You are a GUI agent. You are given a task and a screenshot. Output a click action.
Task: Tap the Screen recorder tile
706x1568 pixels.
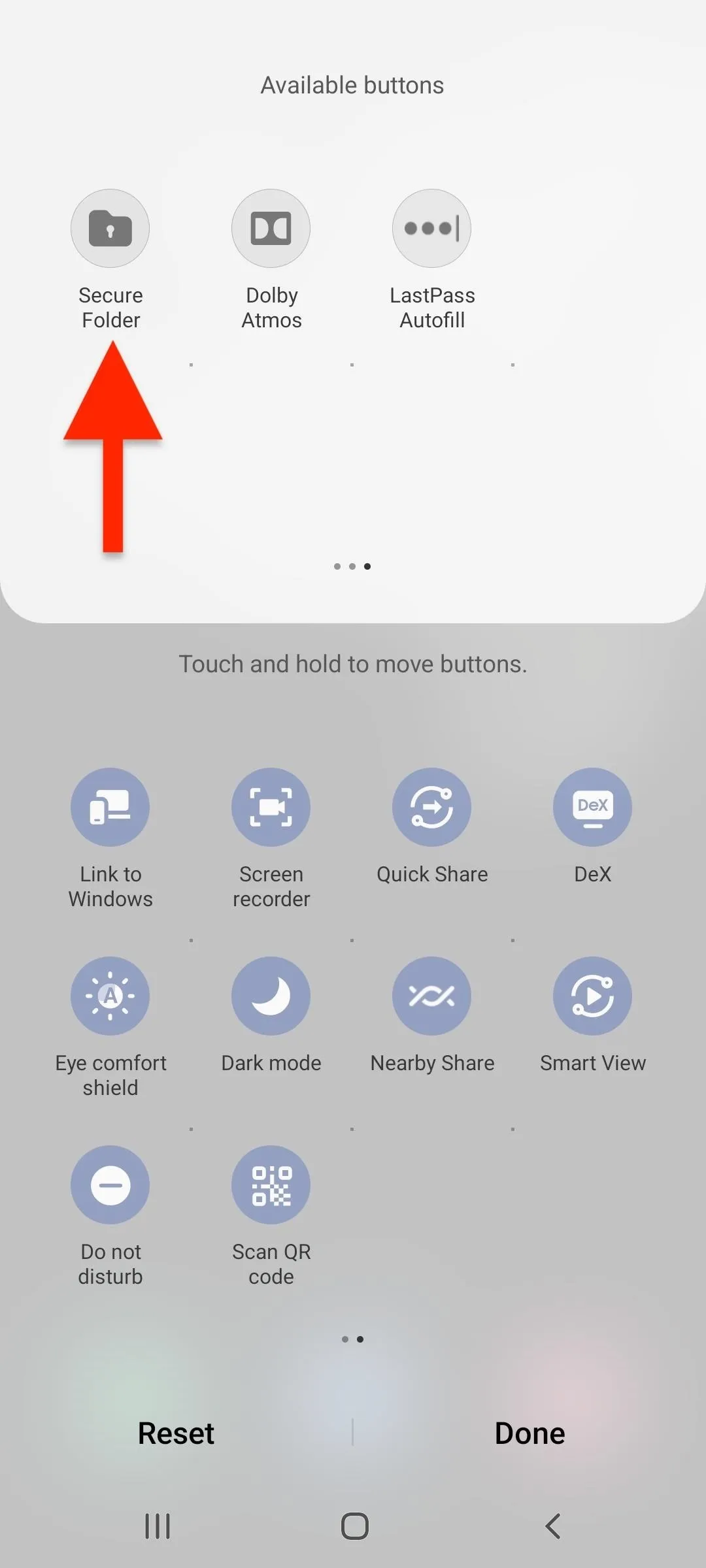coord(271,807)
